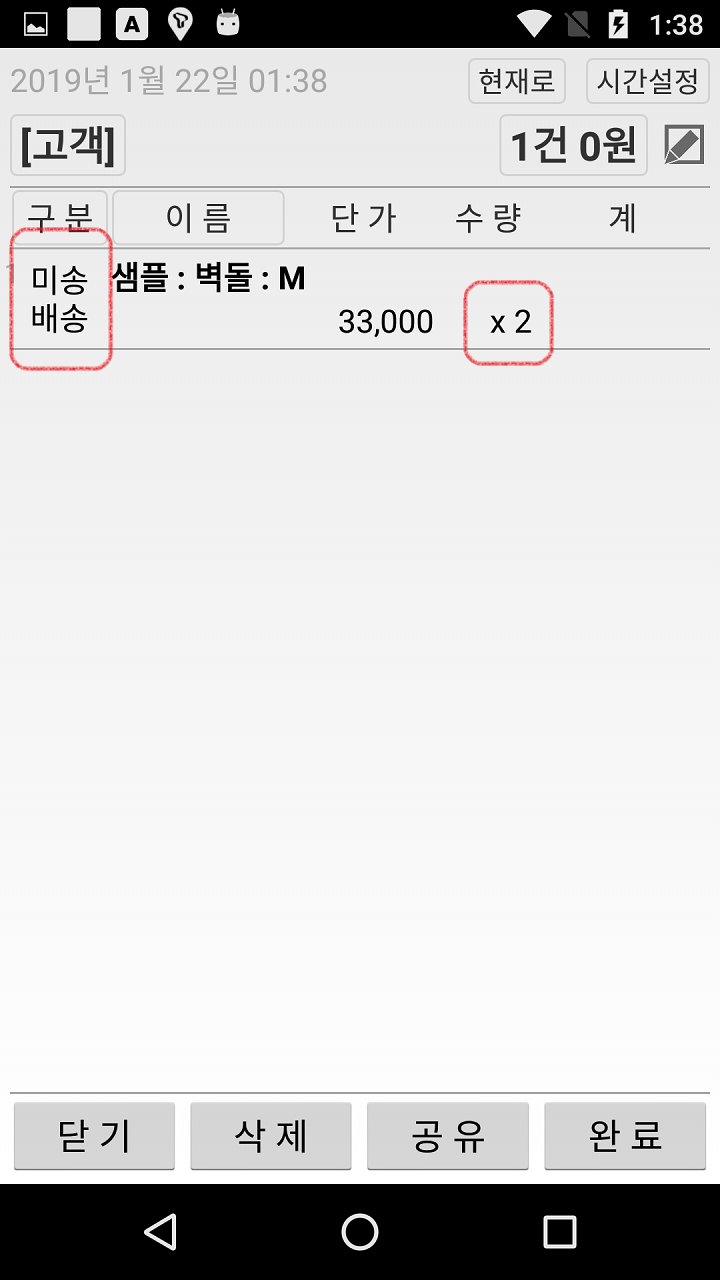Tap the 이름 column header button
The height and width of the screenshot is (1280, 720).
[198, 217]
